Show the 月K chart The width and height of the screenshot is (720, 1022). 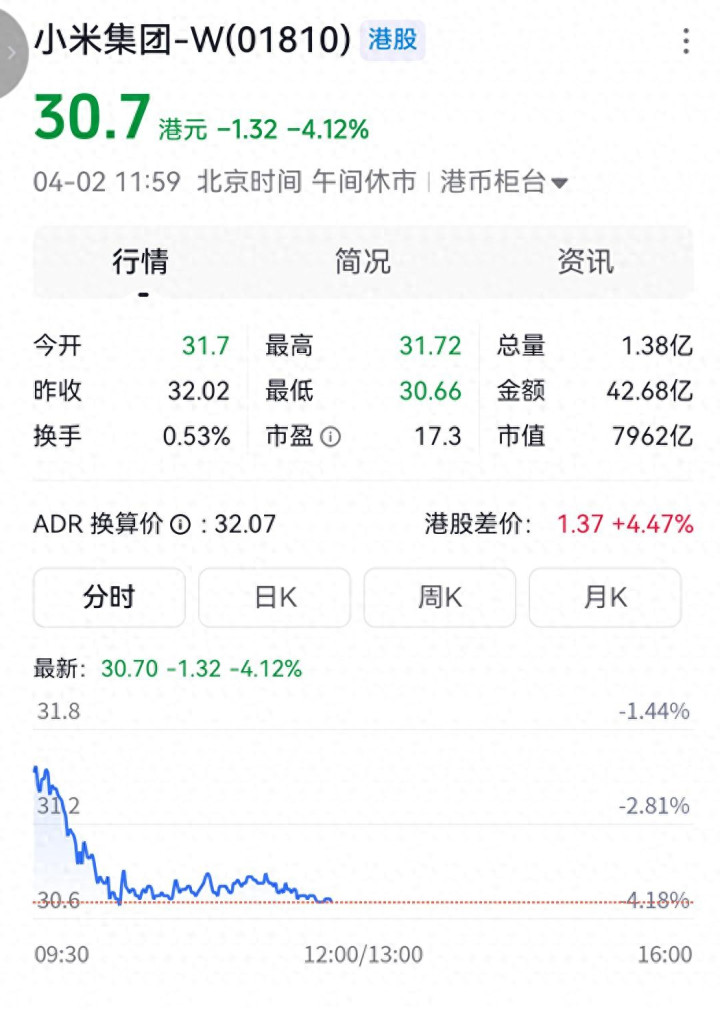pos(605,598)
